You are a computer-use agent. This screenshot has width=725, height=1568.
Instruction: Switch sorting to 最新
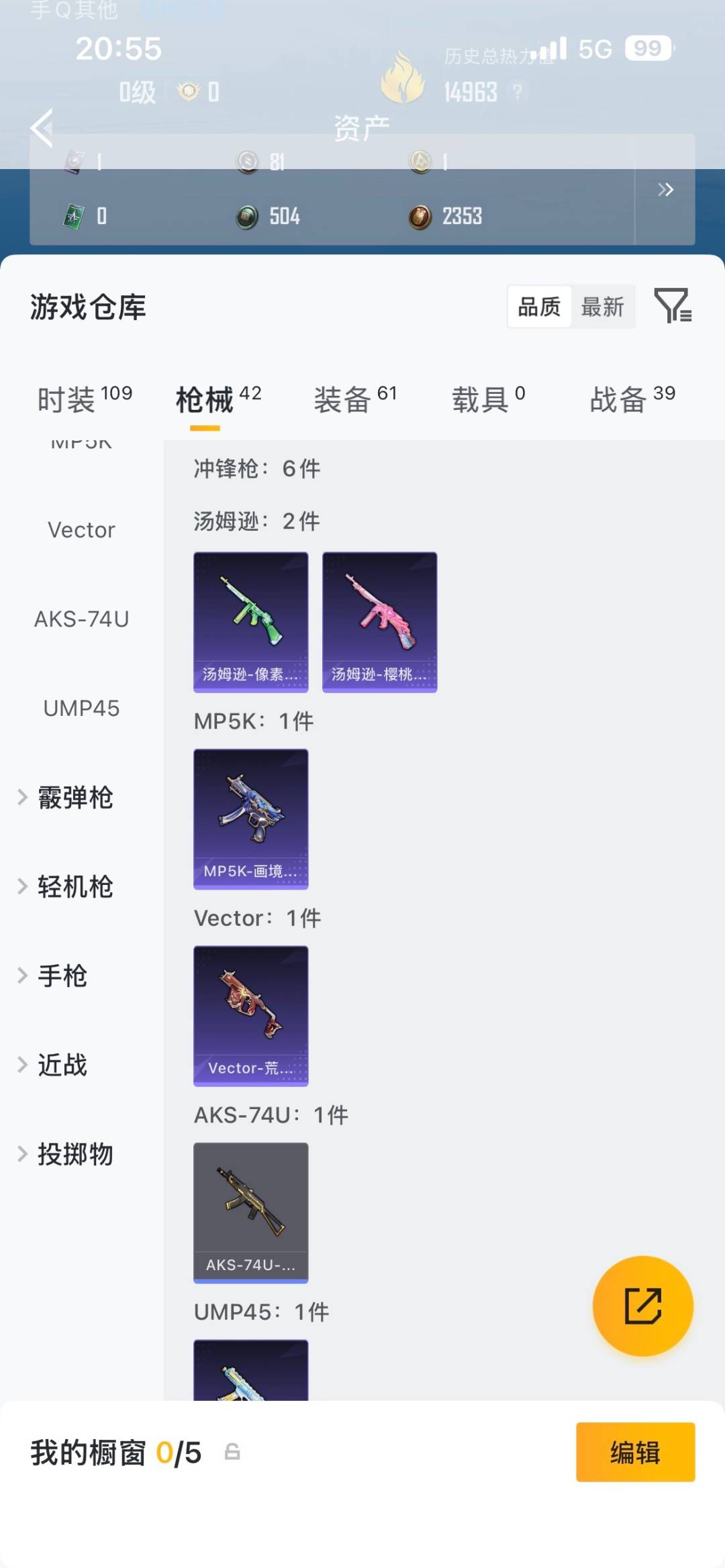tap(603, 307)
